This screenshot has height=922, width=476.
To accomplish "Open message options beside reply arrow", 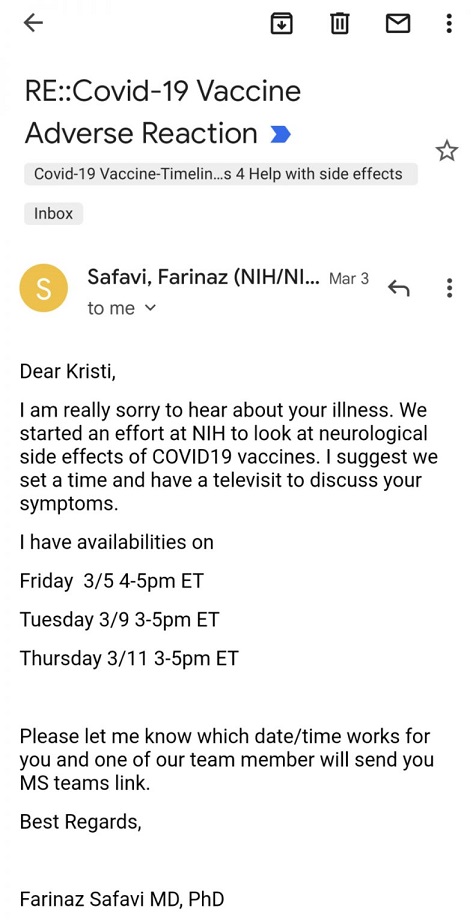I will (449, 288).
